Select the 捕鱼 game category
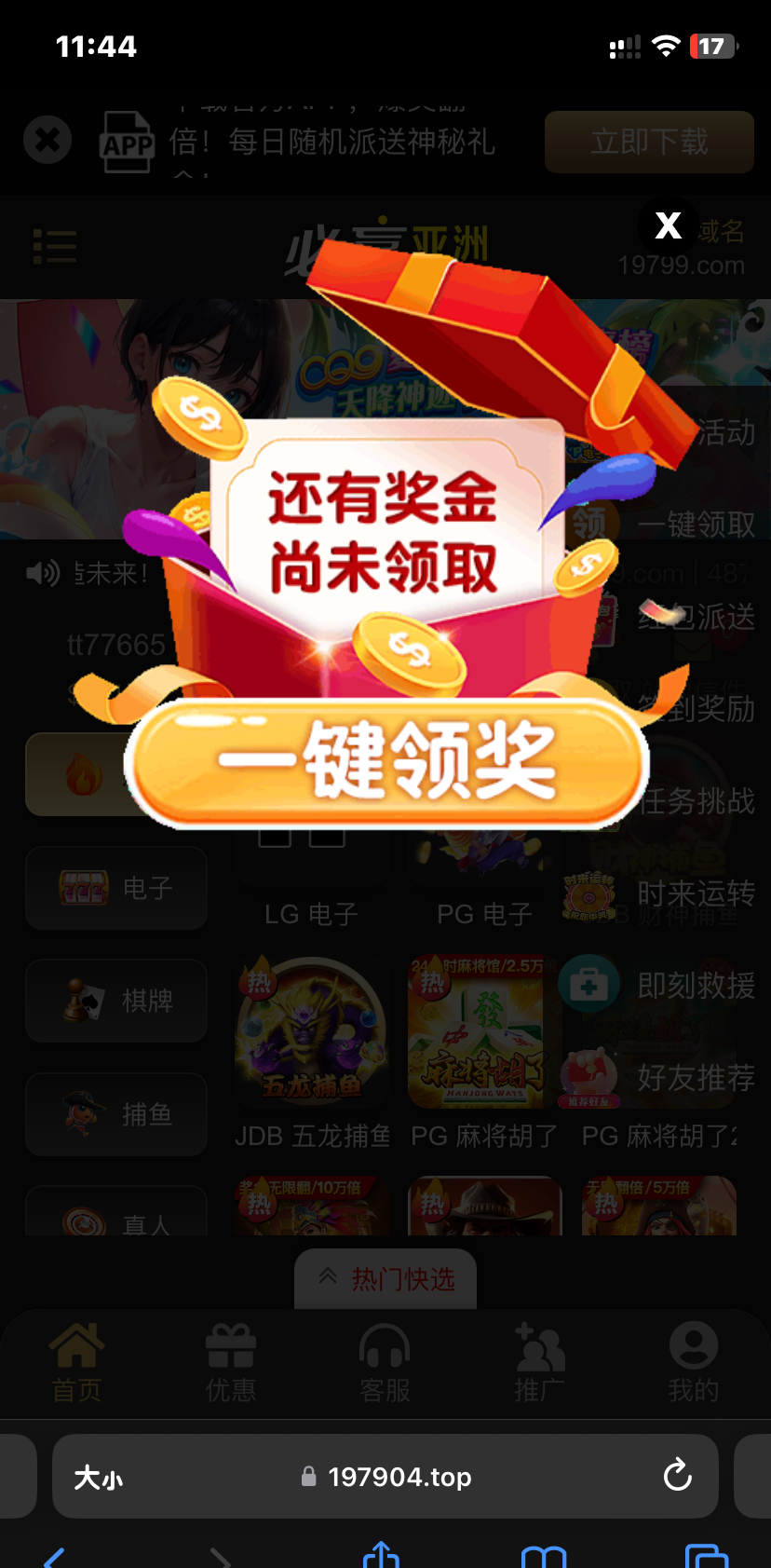 (116, 1113)
